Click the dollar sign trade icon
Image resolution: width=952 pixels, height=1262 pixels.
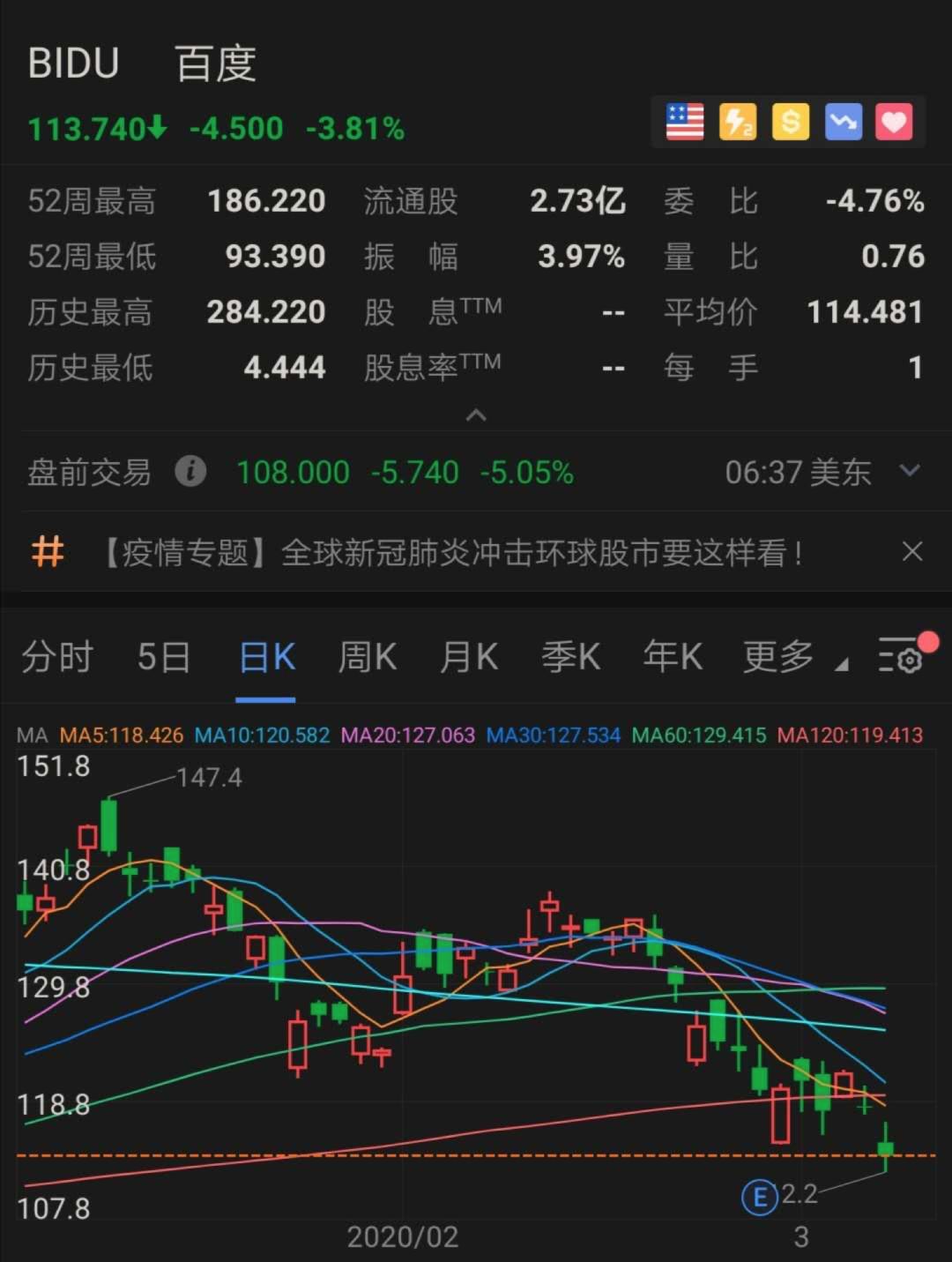point(790,122)
